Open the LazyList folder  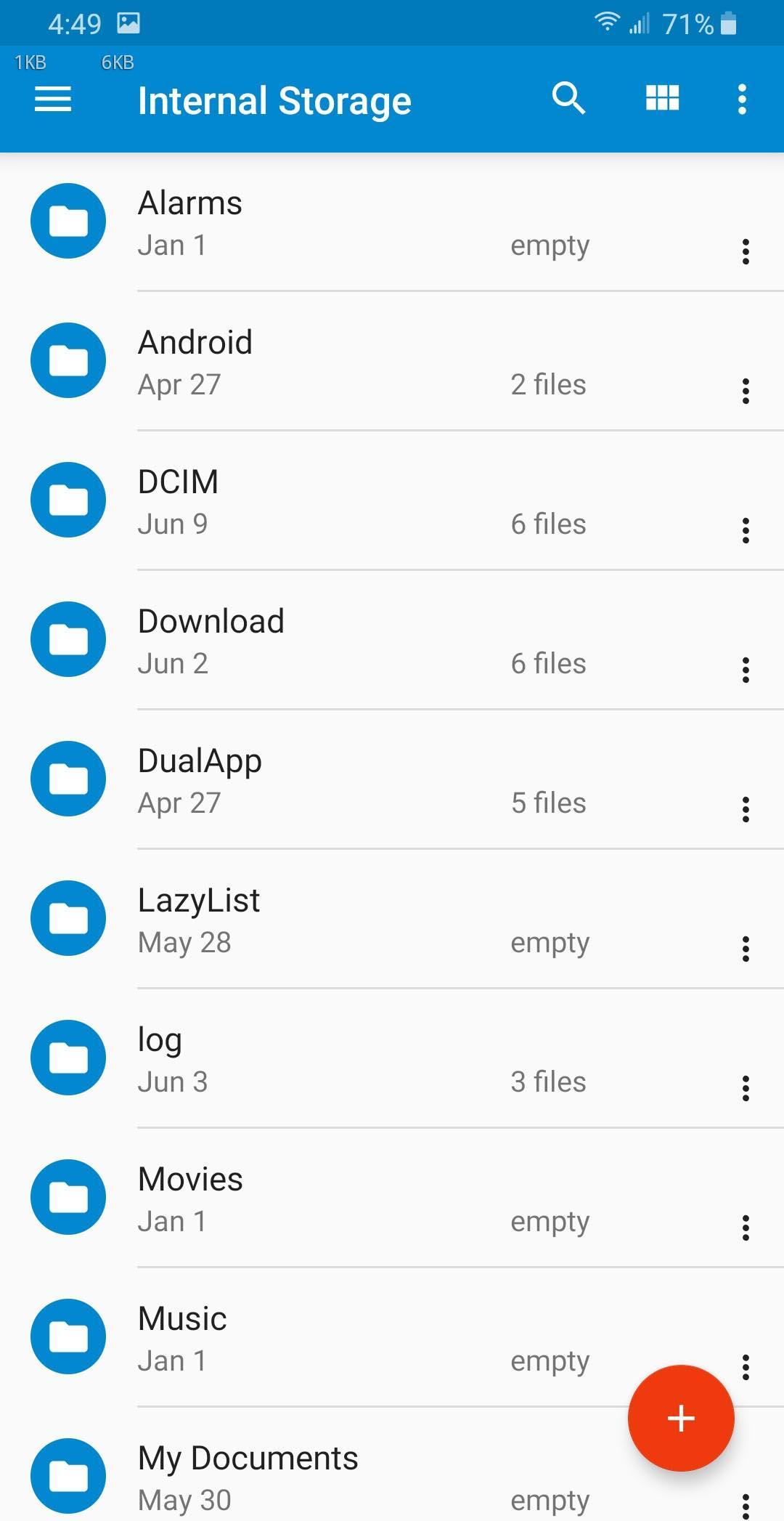tap(392, 919)
